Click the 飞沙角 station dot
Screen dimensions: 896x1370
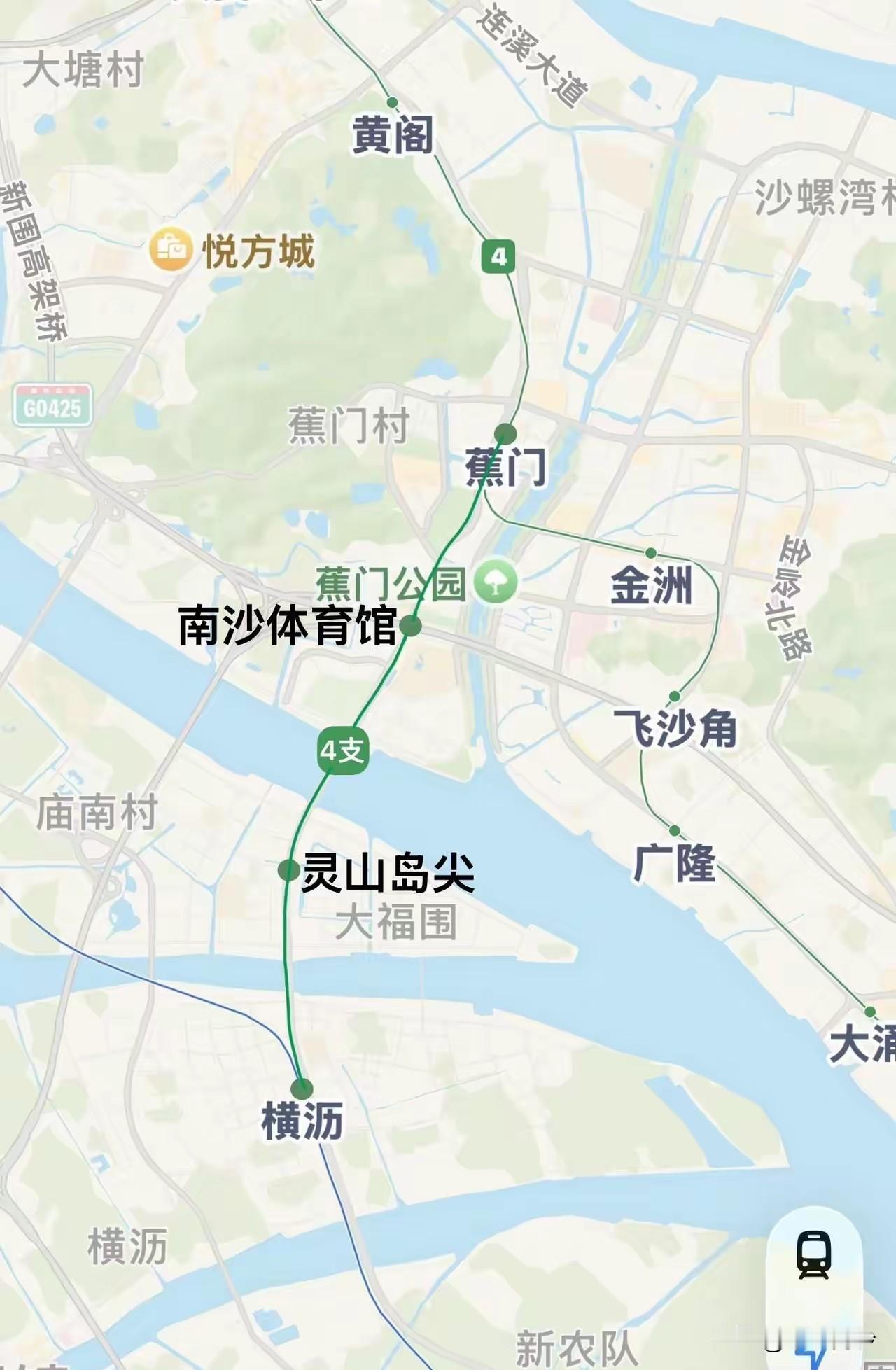(x=676, y=697)
